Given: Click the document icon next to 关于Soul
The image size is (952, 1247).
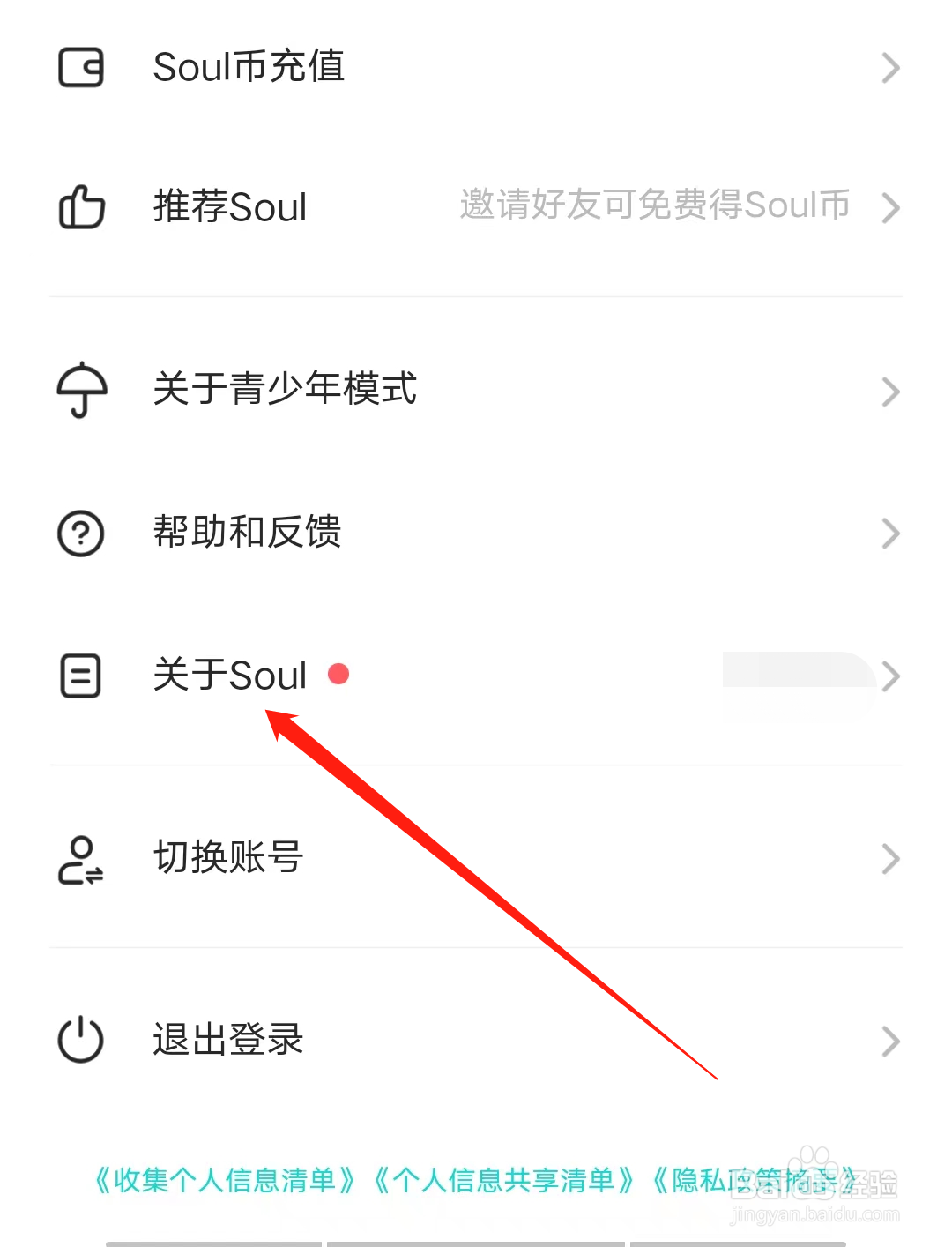Looking at the screenshot, I should coord(80,676).
